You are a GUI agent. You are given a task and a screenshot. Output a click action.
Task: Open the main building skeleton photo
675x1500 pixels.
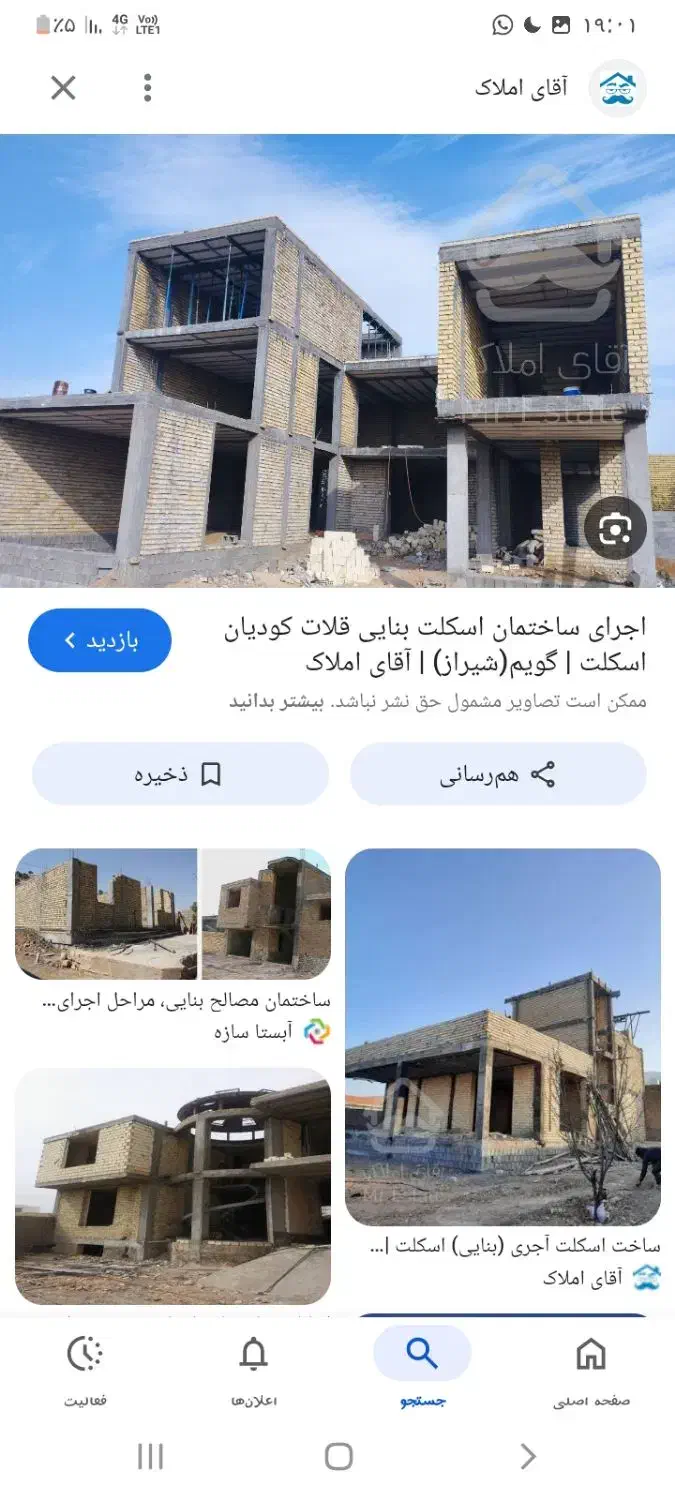point(337,360)
